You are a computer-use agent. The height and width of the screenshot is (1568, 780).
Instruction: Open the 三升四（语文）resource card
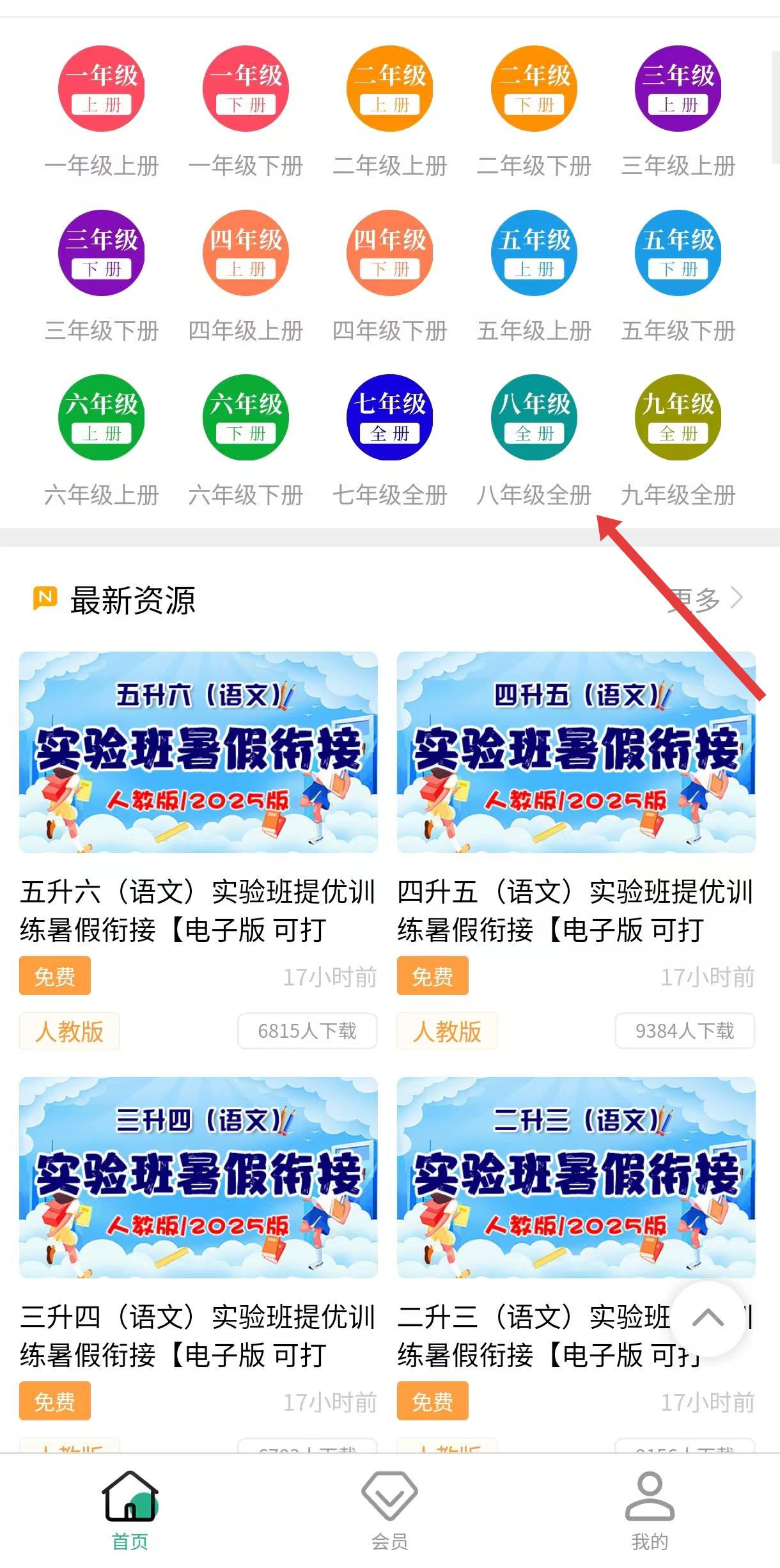[198, 1177]
